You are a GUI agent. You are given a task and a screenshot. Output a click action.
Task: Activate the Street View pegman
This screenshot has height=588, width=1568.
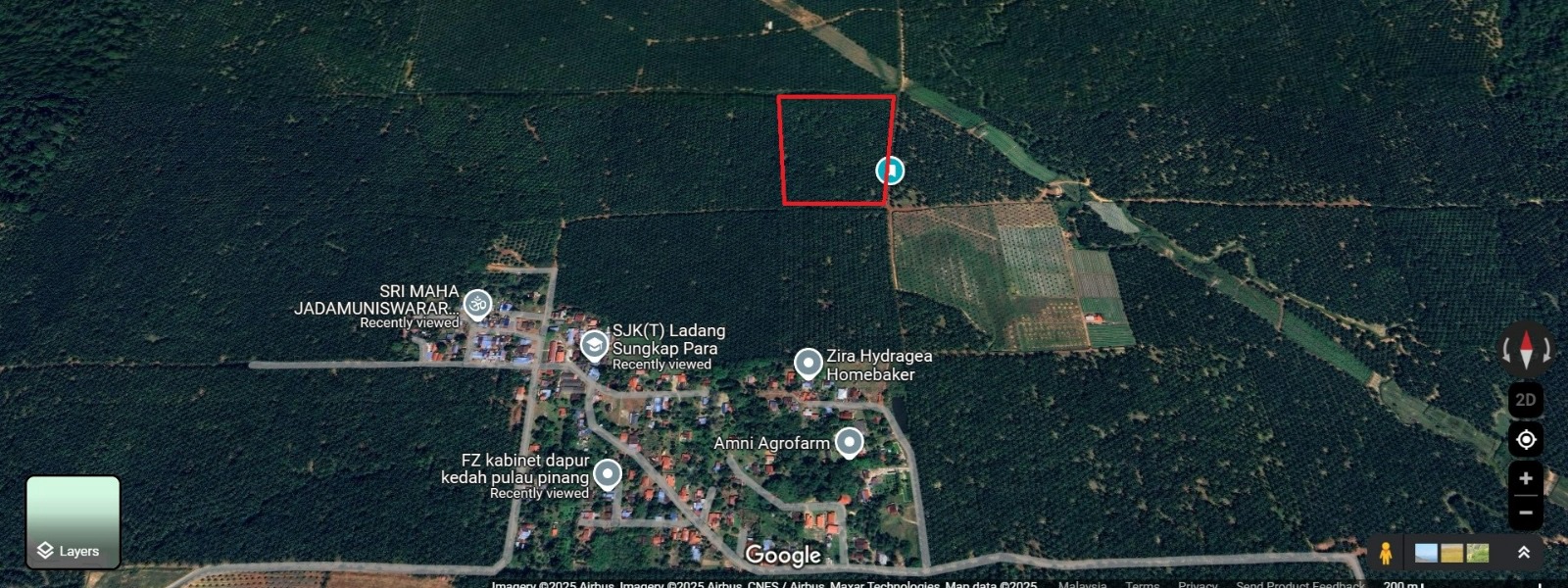point(1386,553)
